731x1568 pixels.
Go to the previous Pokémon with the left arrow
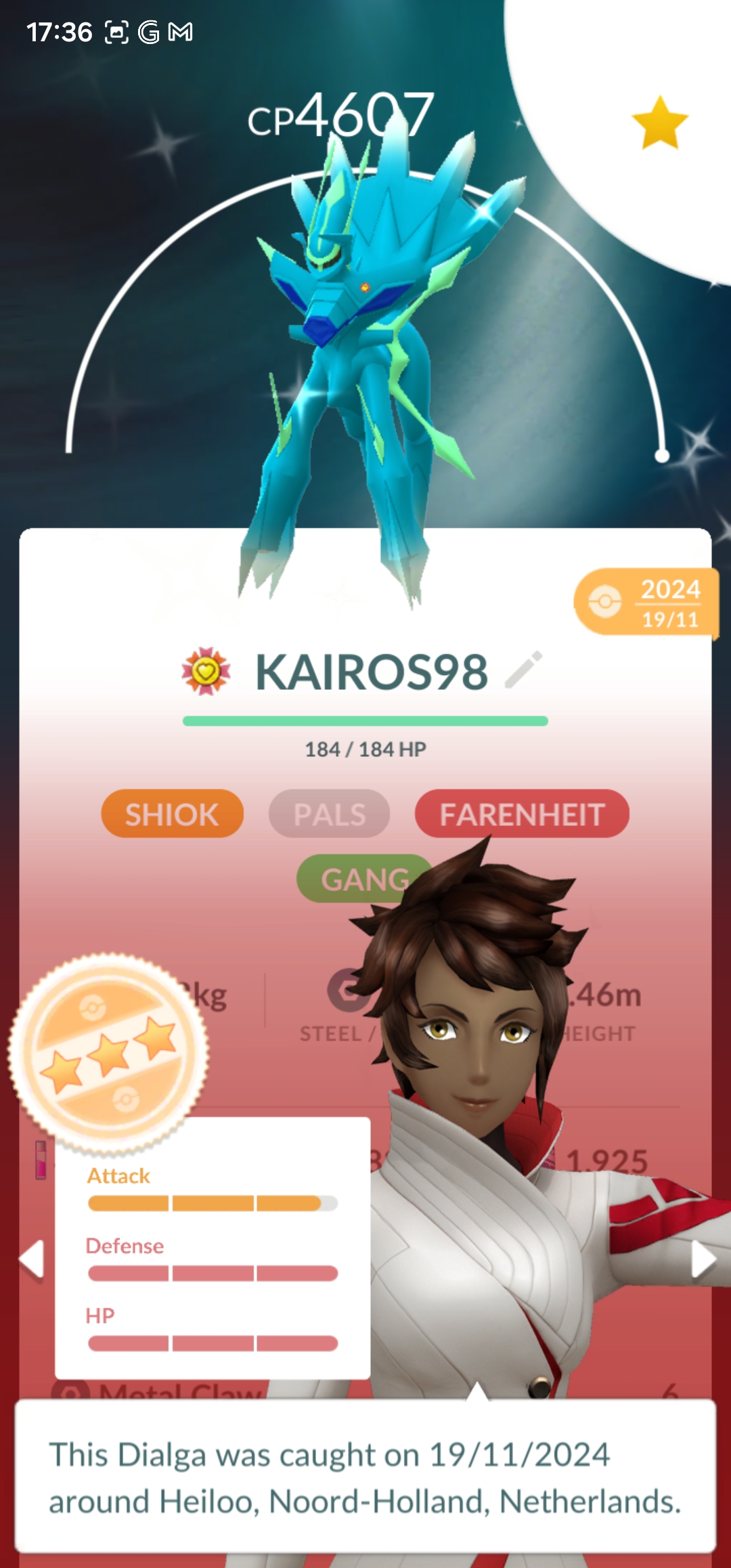tap(32, 1259)
